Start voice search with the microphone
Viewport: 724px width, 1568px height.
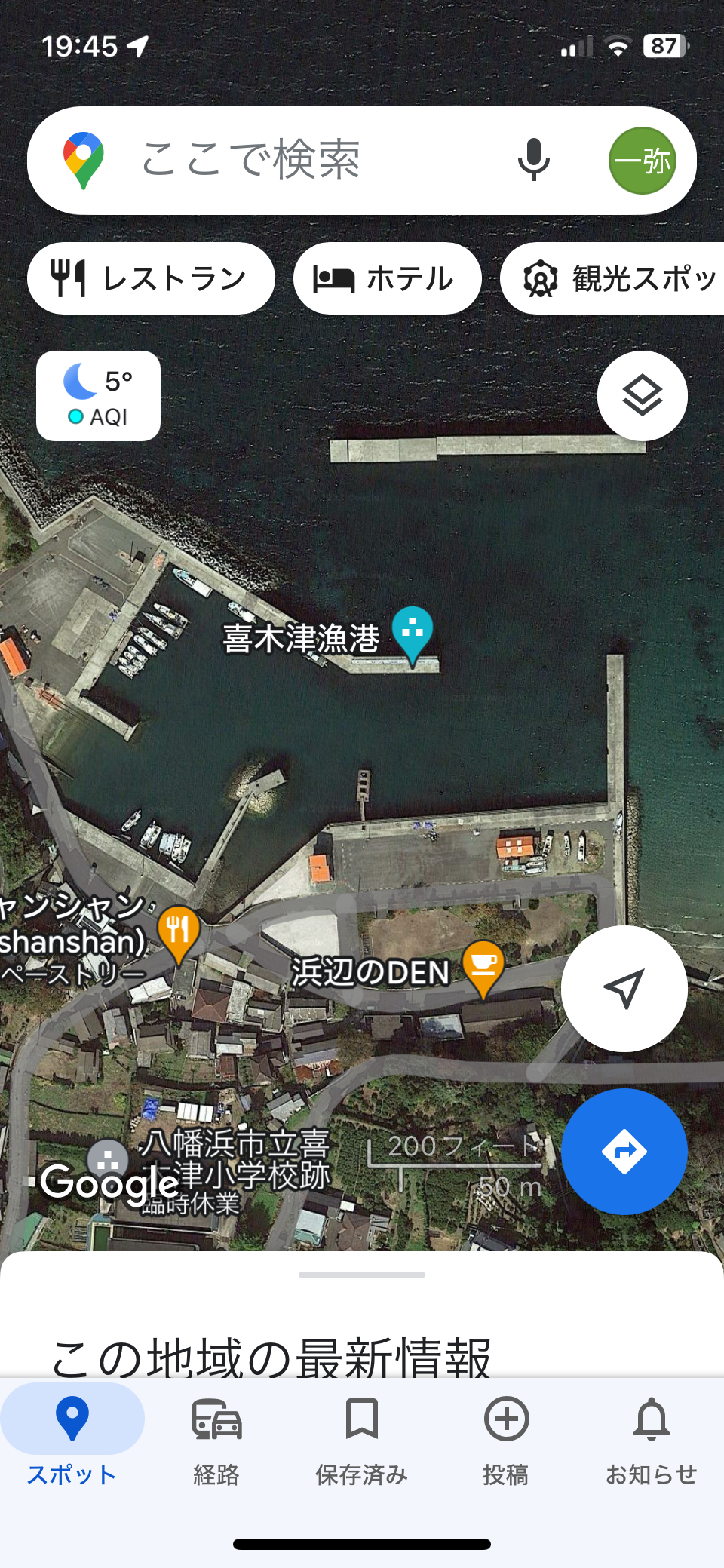(533, 160)
